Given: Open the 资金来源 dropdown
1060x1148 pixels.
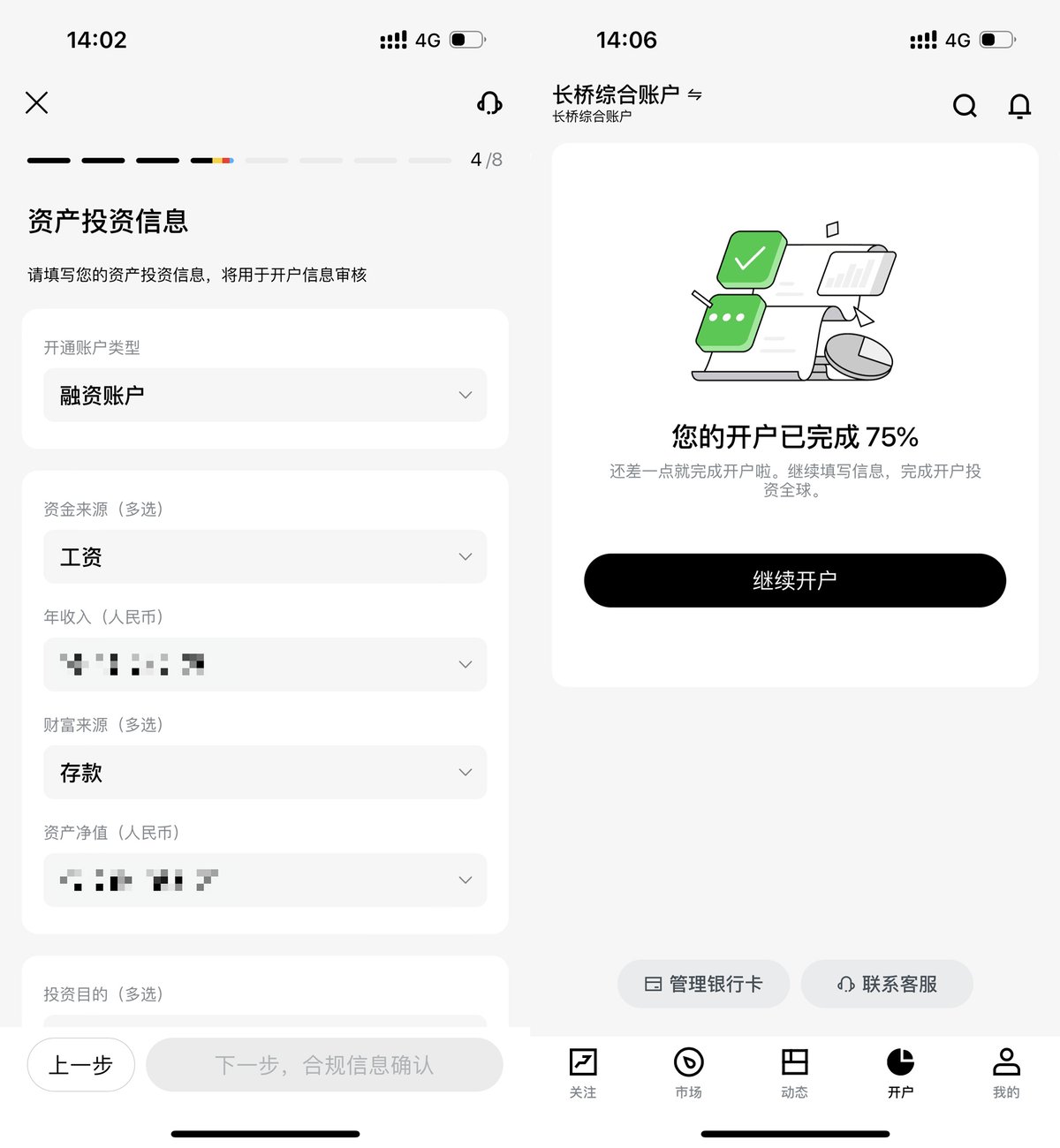Looking at the screenshot, I should pos(265,556).
